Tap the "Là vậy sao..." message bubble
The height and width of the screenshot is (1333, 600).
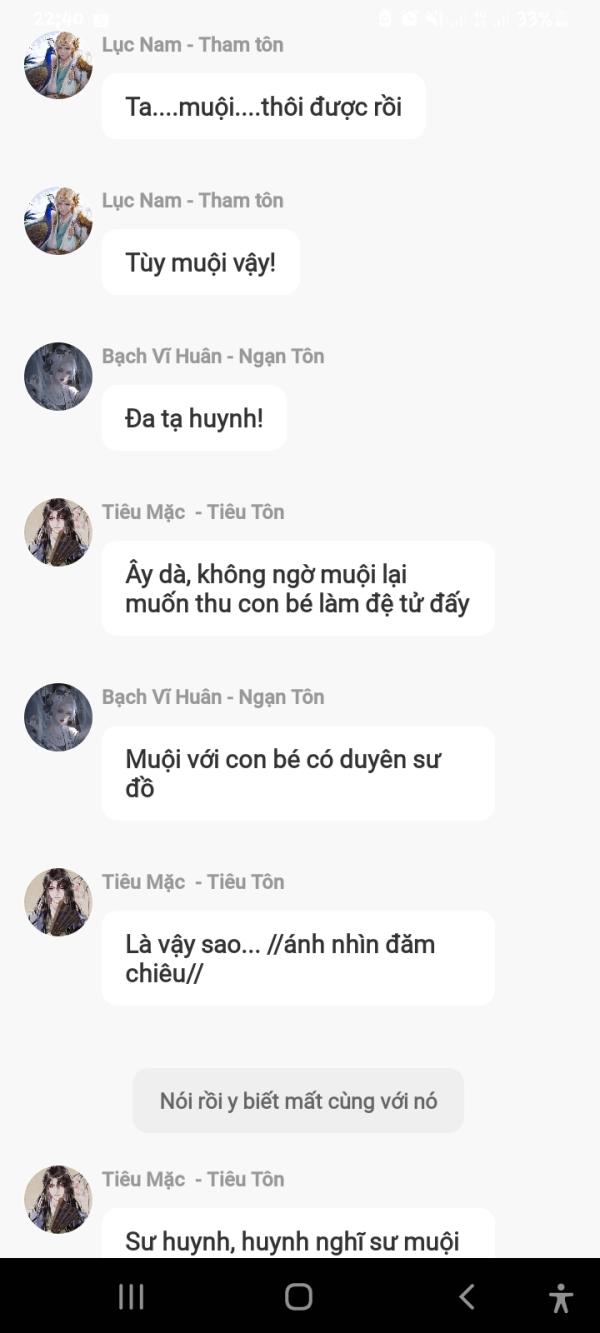pos(298,958)
